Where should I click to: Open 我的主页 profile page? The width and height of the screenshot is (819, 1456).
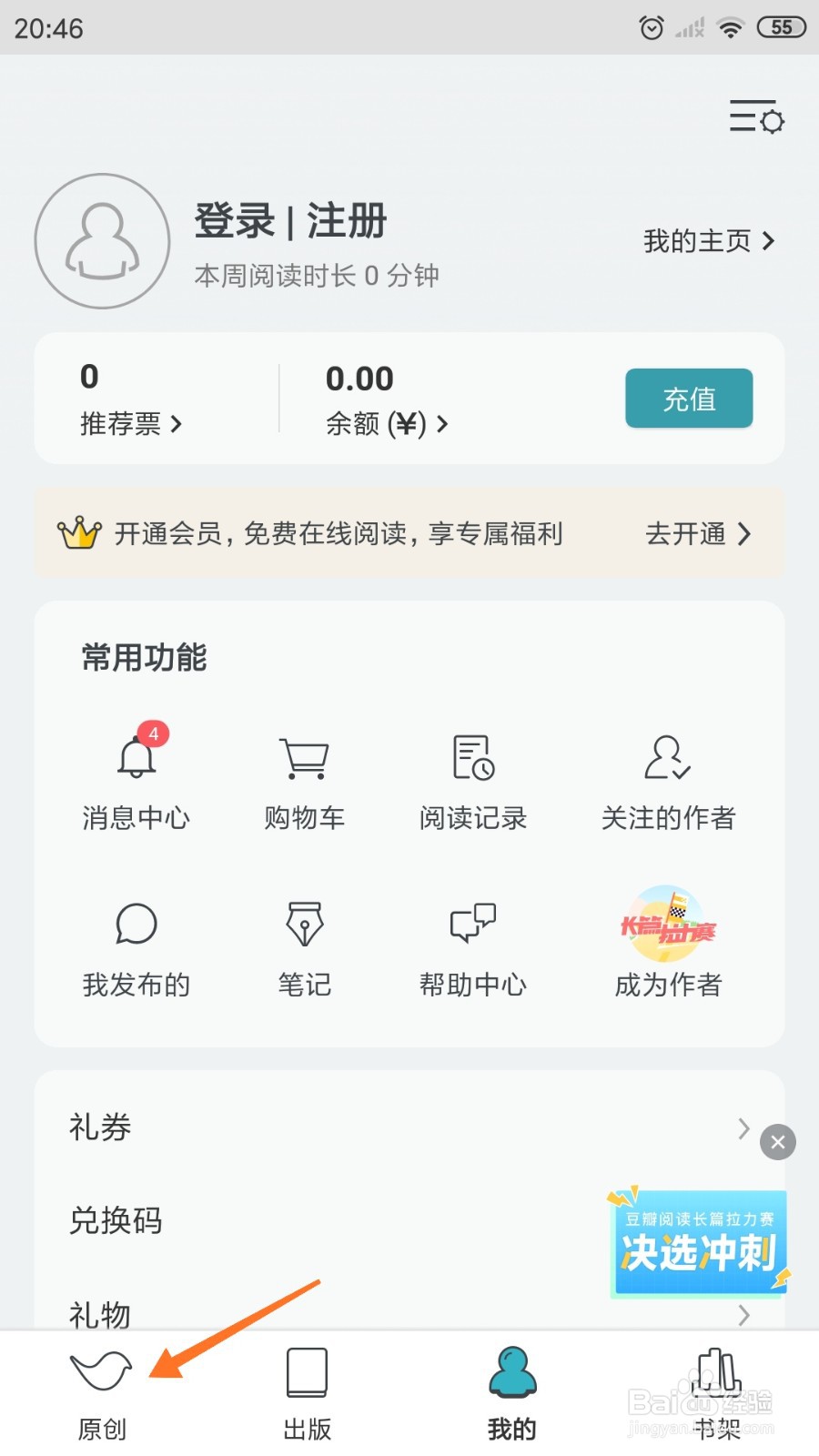(x=708, y=241)
